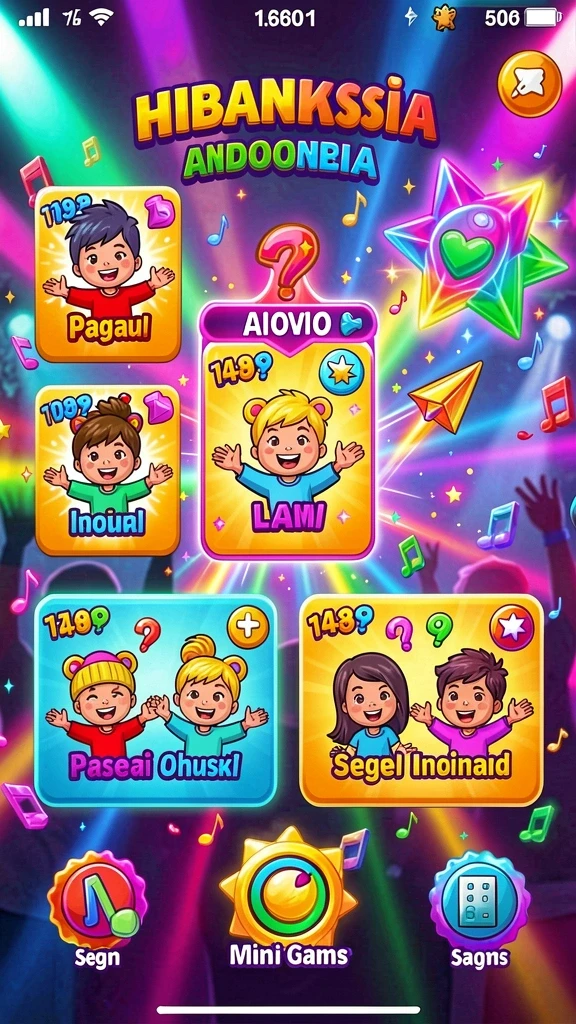Tap the star badge on Segel Inoinaid card

pyautogui.click(x=512, y=628)
